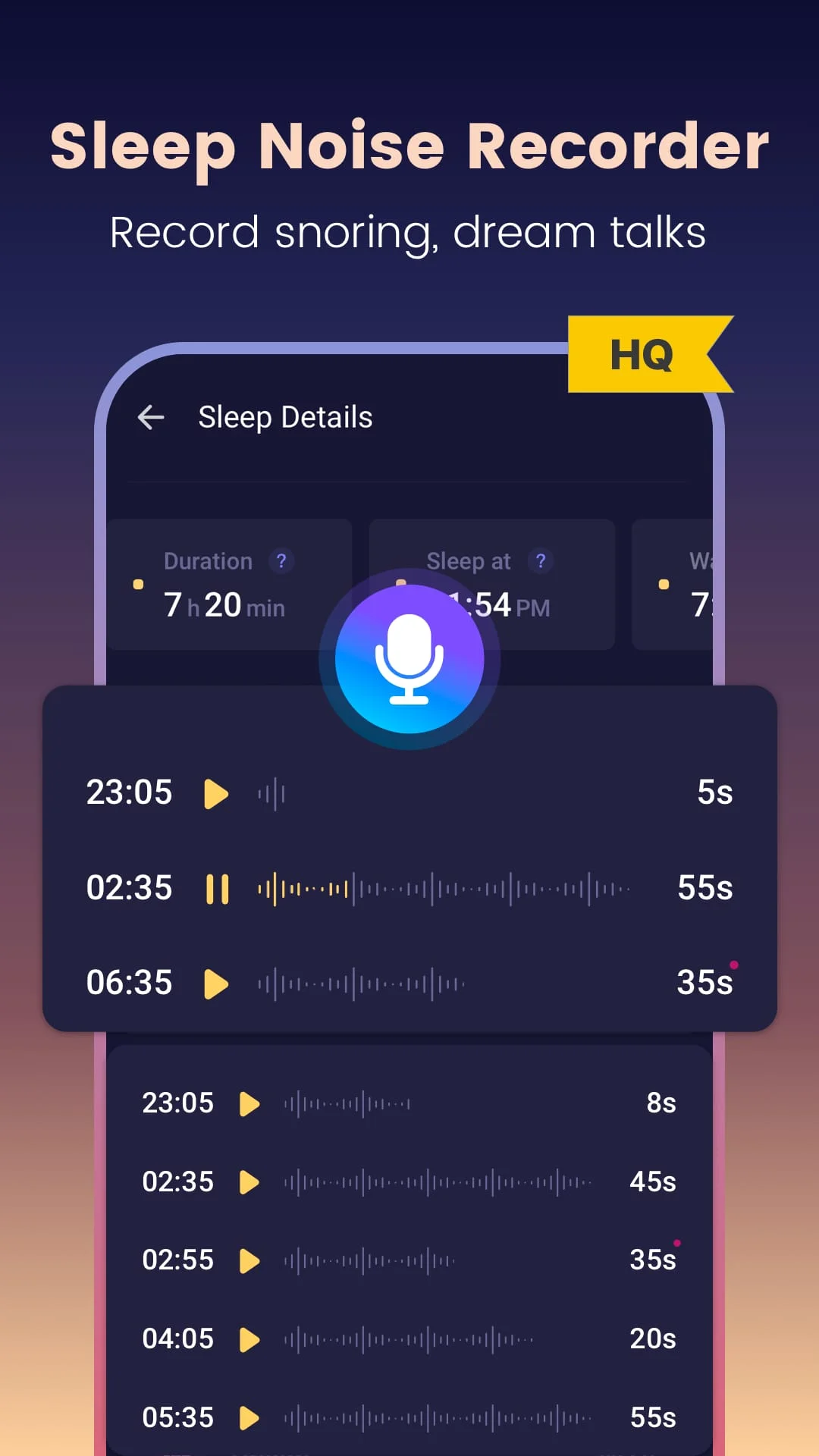Play the 8s recording at 23:05
Image resolution: width=819 pixels, height=1456 pixels.
click(250, 1103)
